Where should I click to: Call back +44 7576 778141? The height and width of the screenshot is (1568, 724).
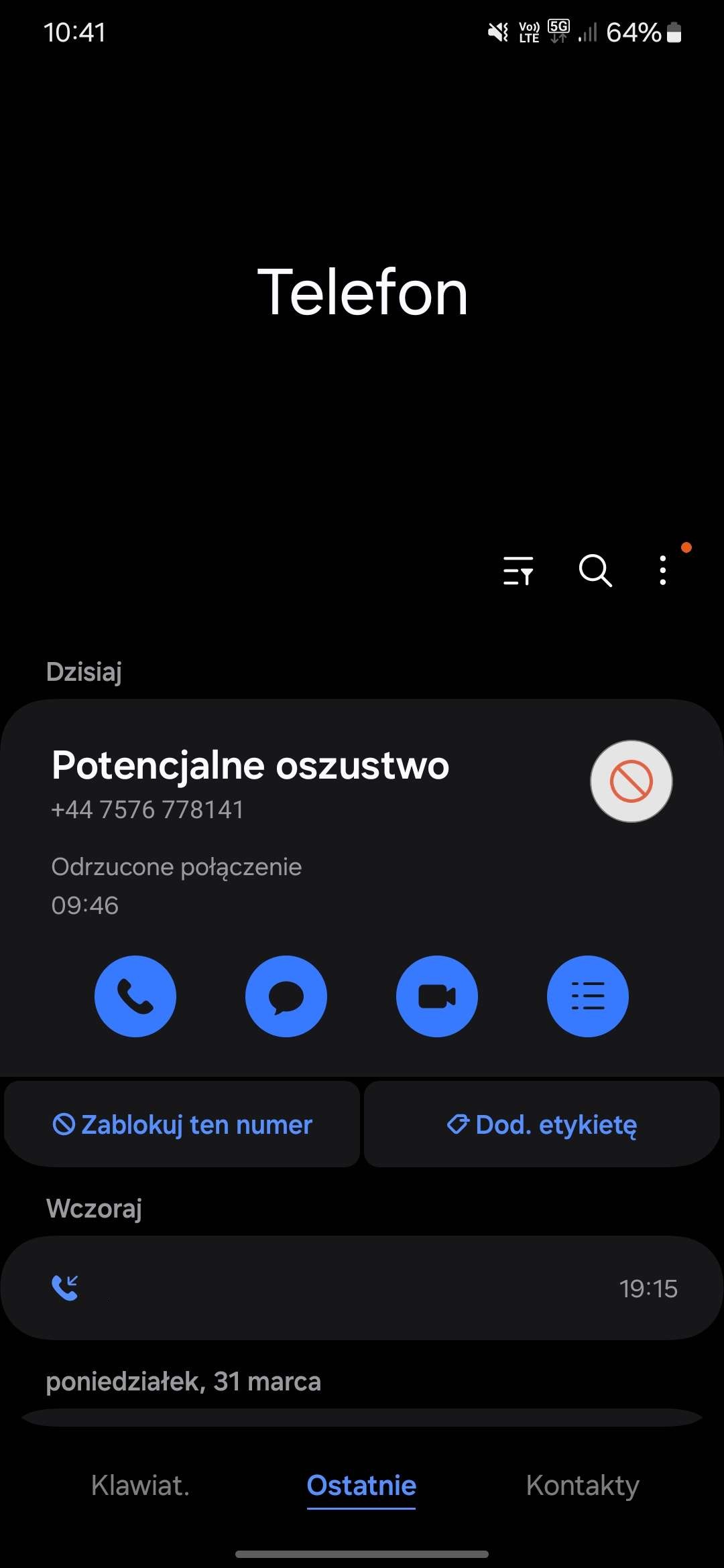135,996
